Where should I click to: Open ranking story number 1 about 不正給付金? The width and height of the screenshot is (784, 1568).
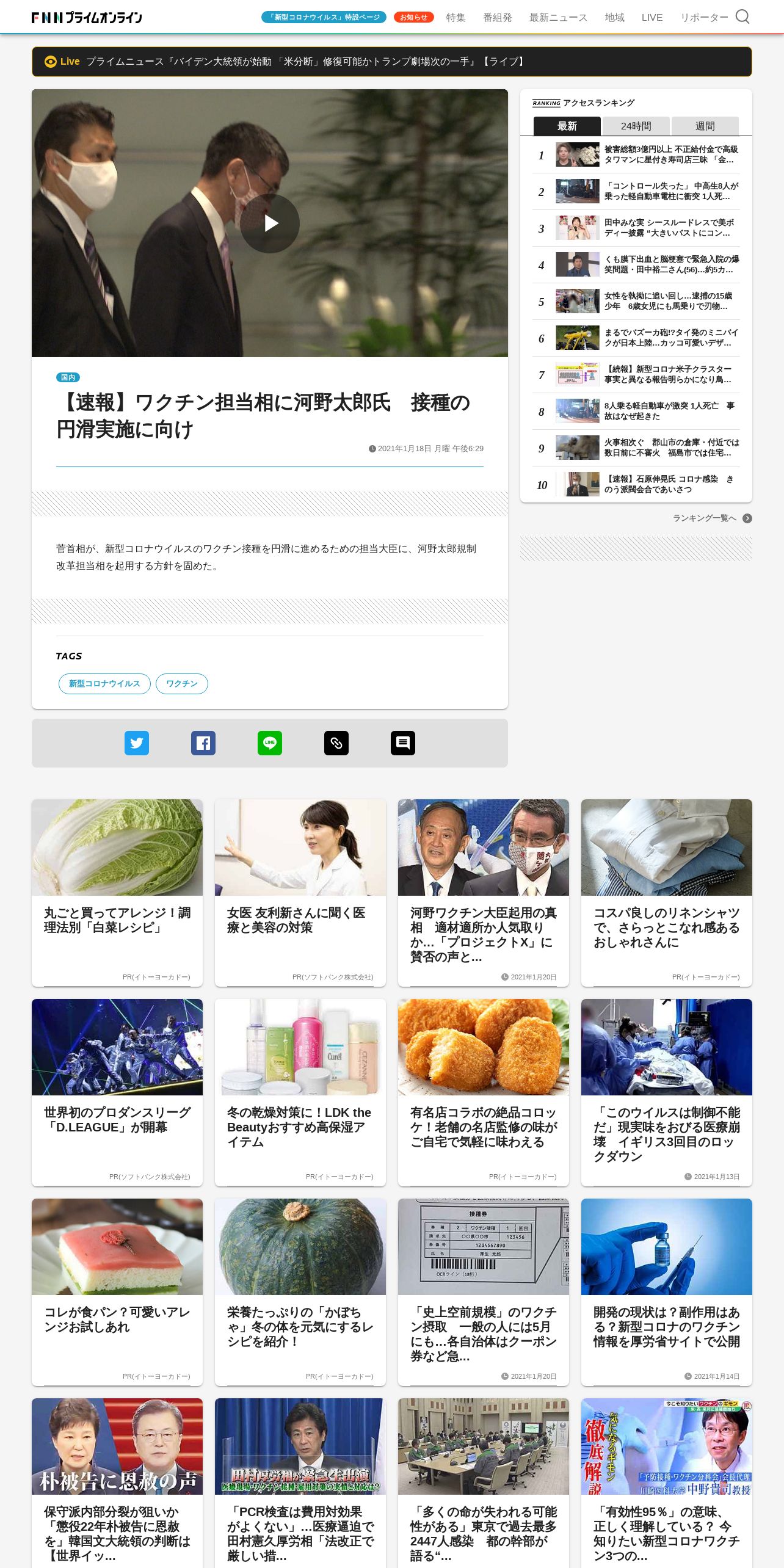670,154
